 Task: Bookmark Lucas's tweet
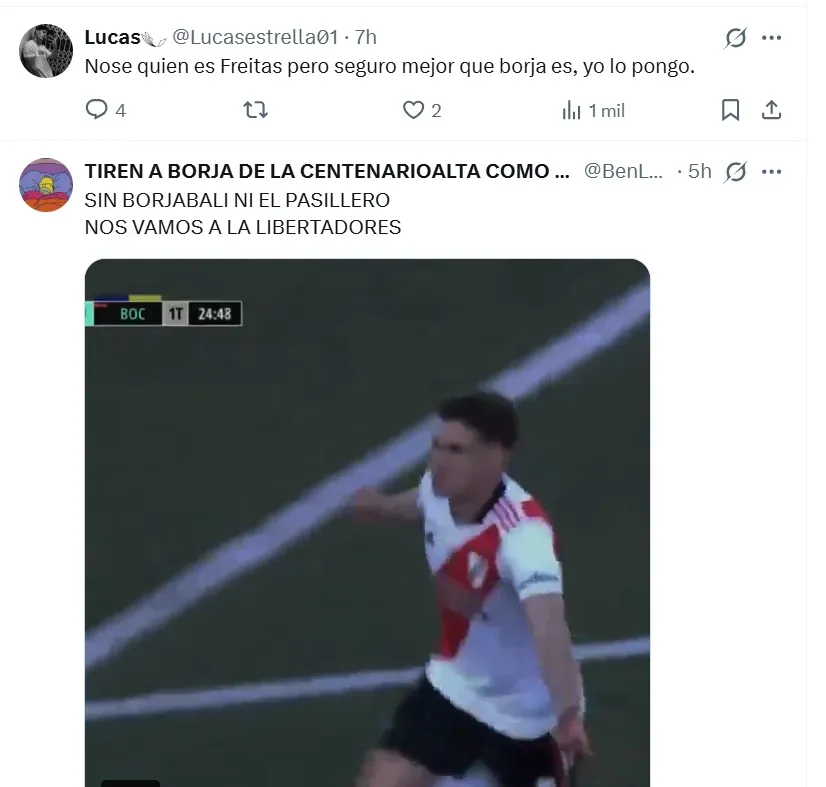pyautogui.click(x=731, y=110)
